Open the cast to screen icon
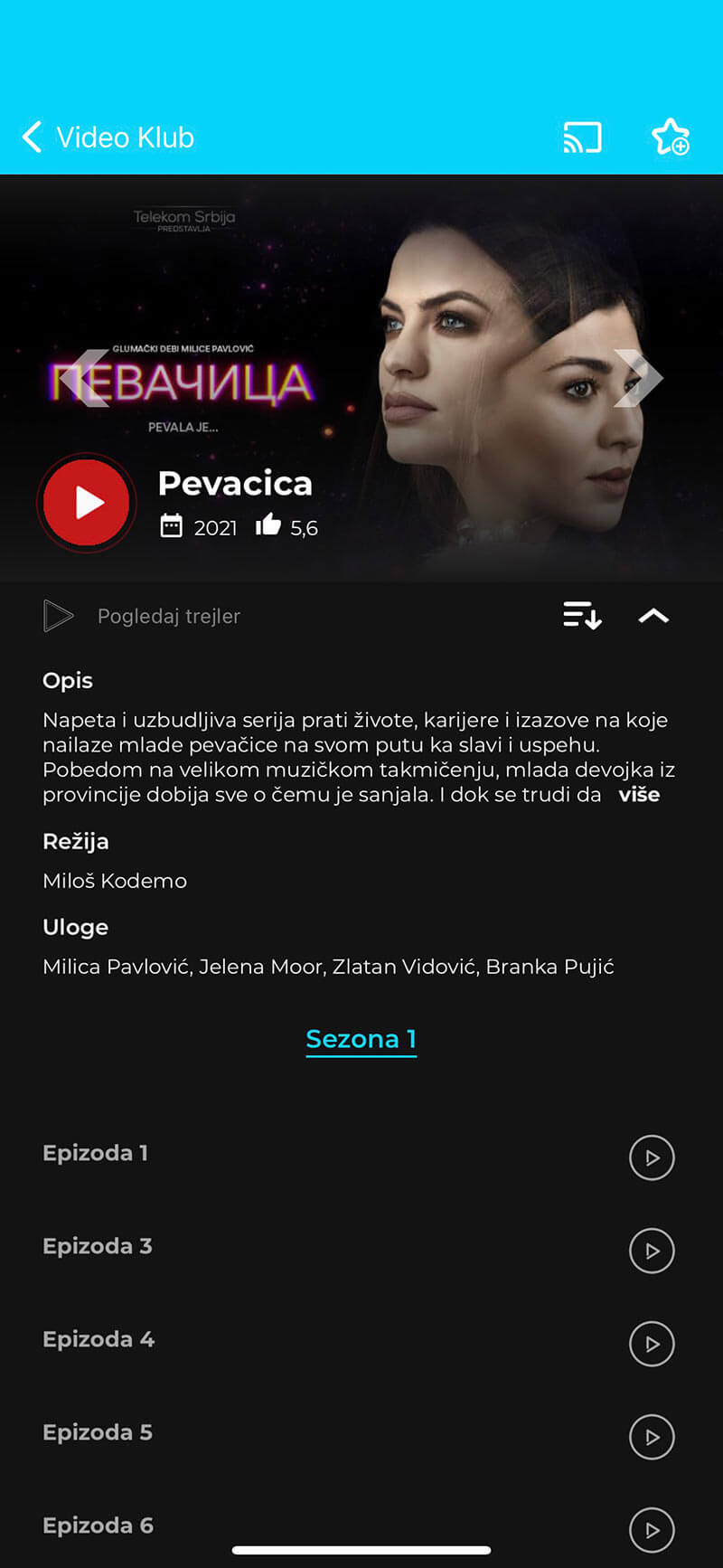The width and height of the screenshot is (723, 1568). 582,137
